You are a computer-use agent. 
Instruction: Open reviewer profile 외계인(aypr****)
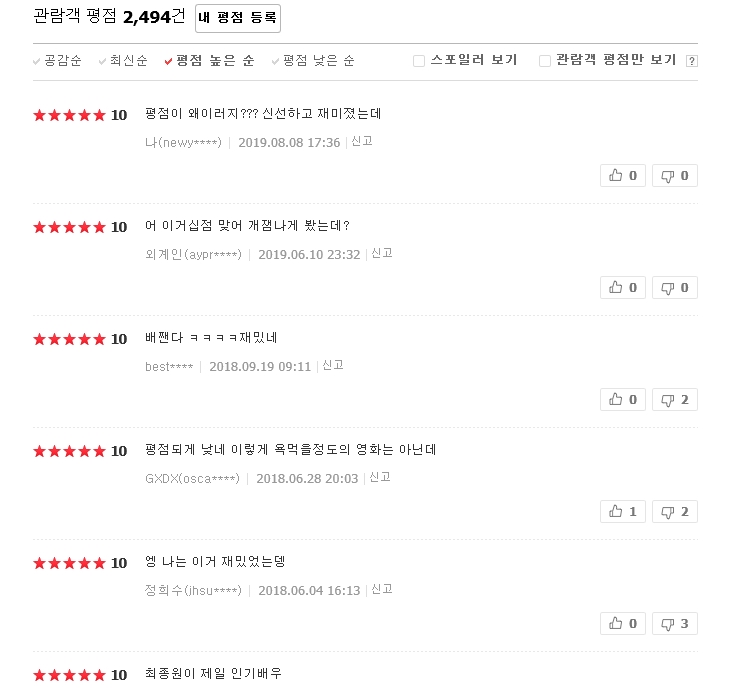(x=193, y=255)
